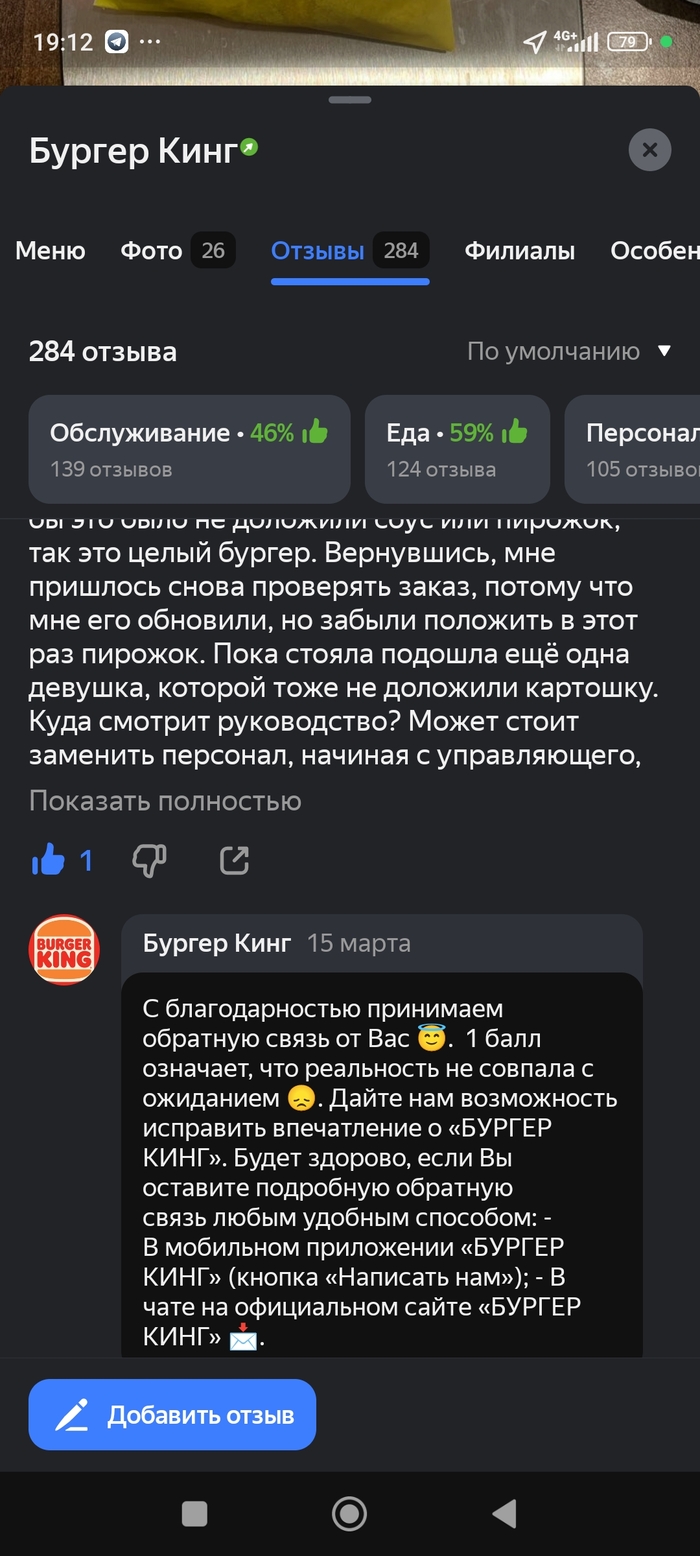Go back with the system back button
This screenshot has height=1556, width=700.
[x=504, y=1513]
